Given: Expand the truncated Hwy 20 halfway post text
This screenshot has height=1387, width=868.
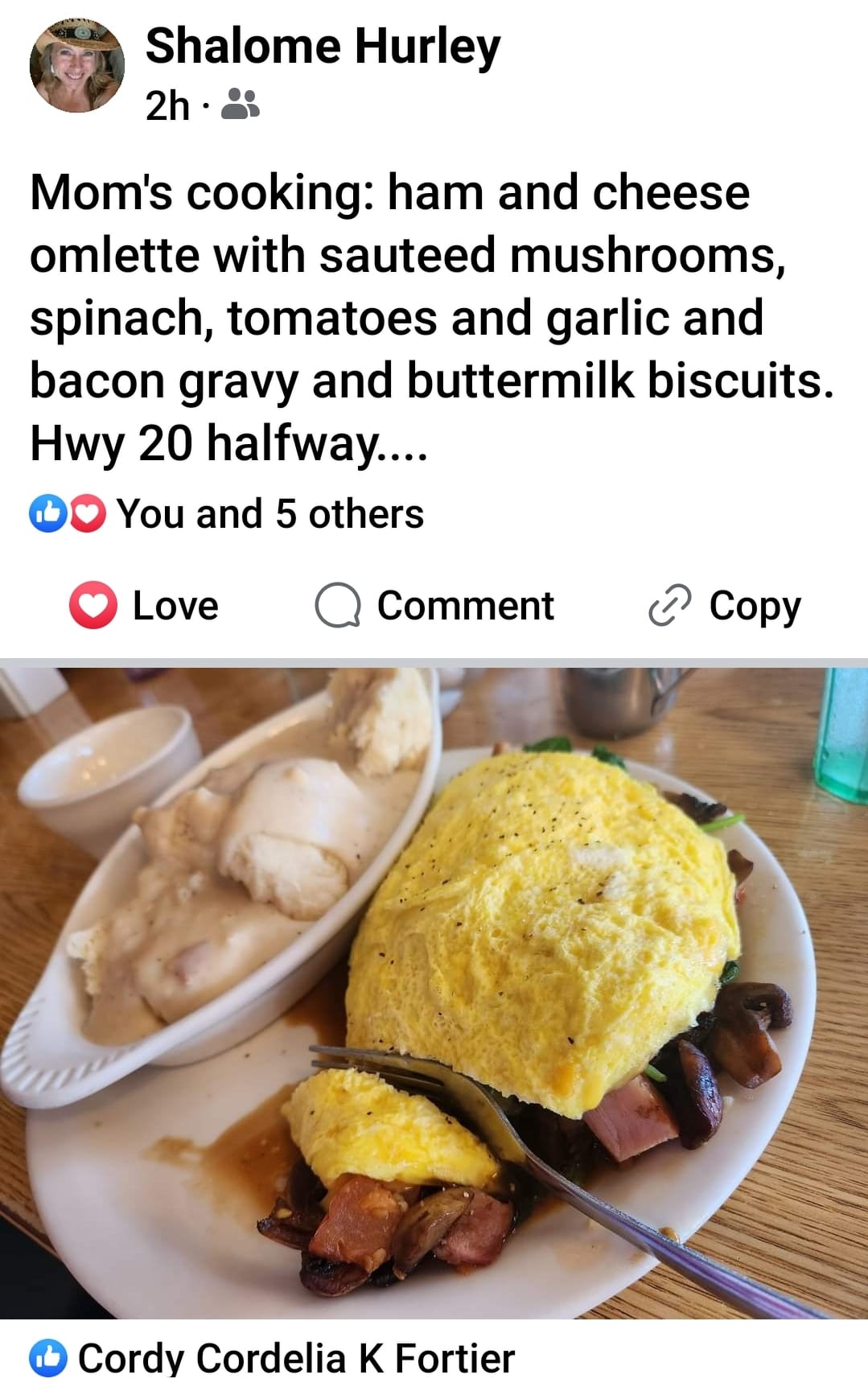Looking at the screenshot, I should [x=230, y=441].
